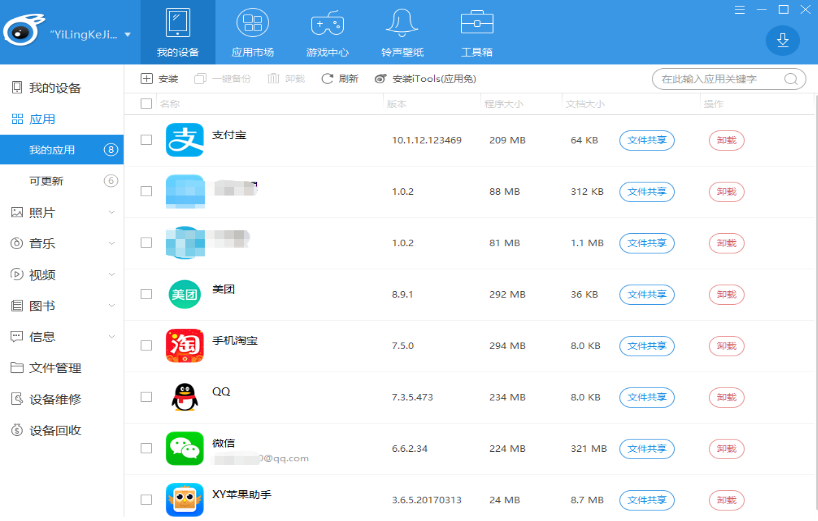This screenshot has height=521, width=818.
Task: Open 文件共享 for 美团
Action: point(646,294)
